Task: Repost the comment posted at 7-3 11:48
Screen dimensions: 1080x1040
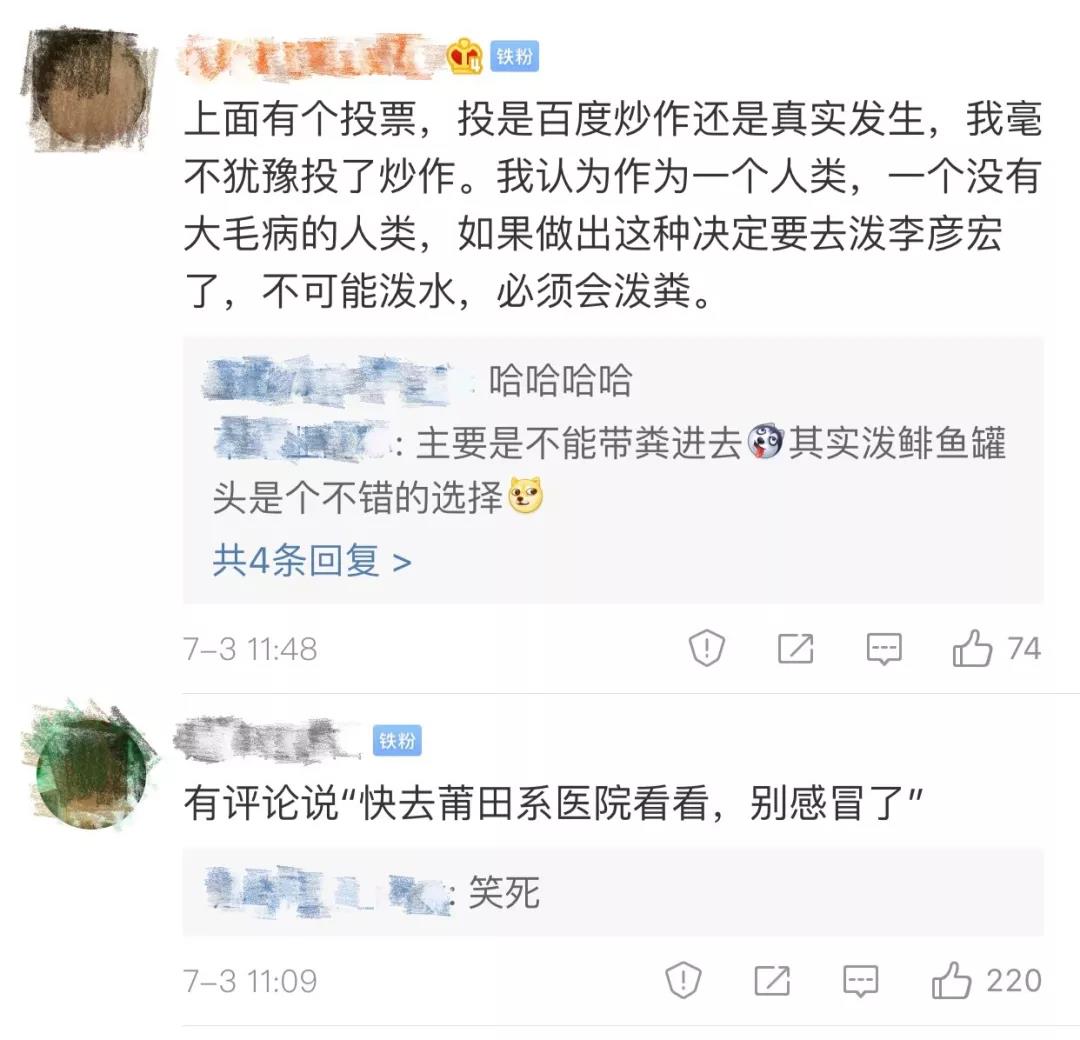Action: coord(795,650)
